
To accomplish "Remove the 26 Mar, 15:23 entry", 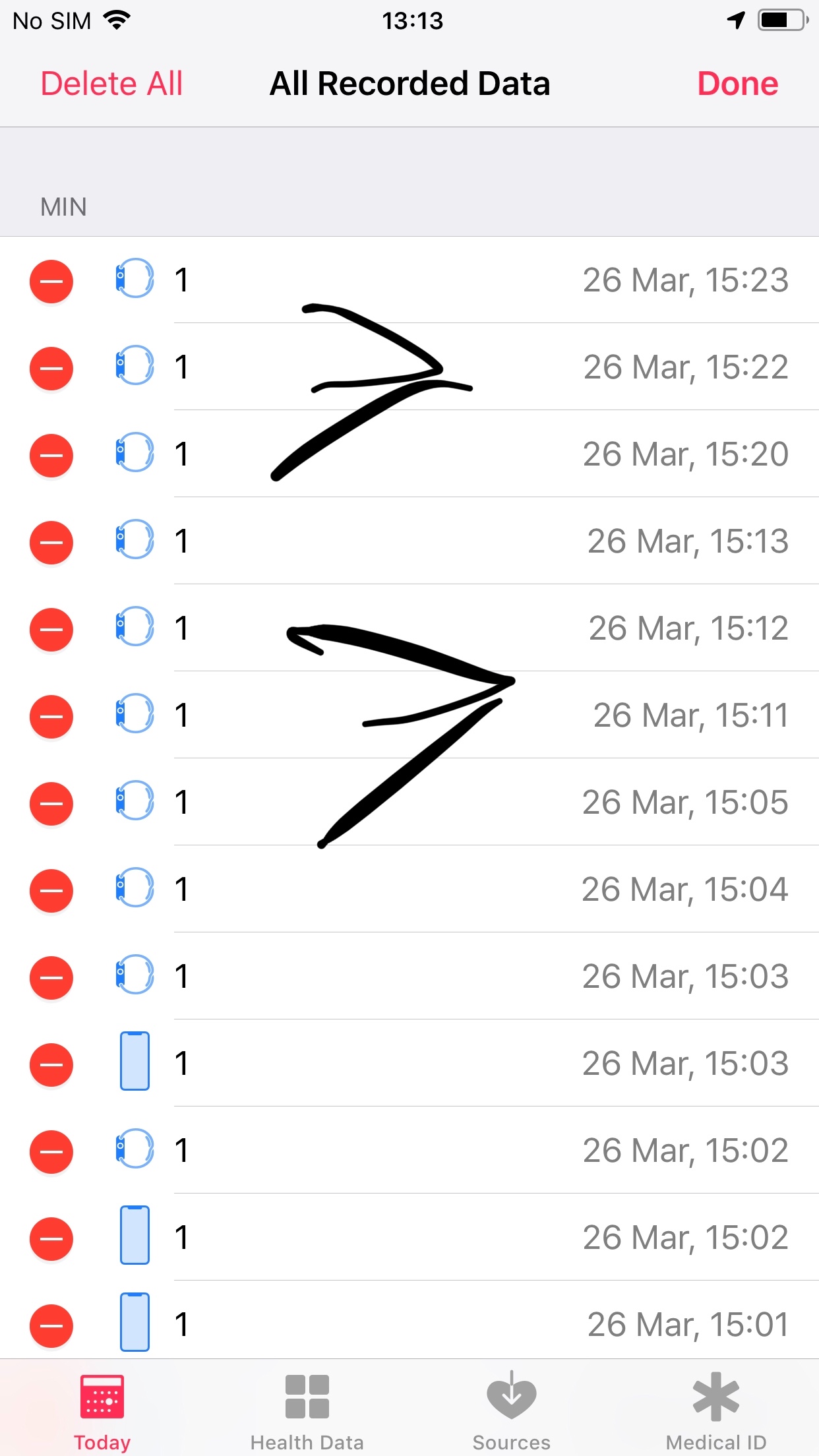I will coord(51,281).
